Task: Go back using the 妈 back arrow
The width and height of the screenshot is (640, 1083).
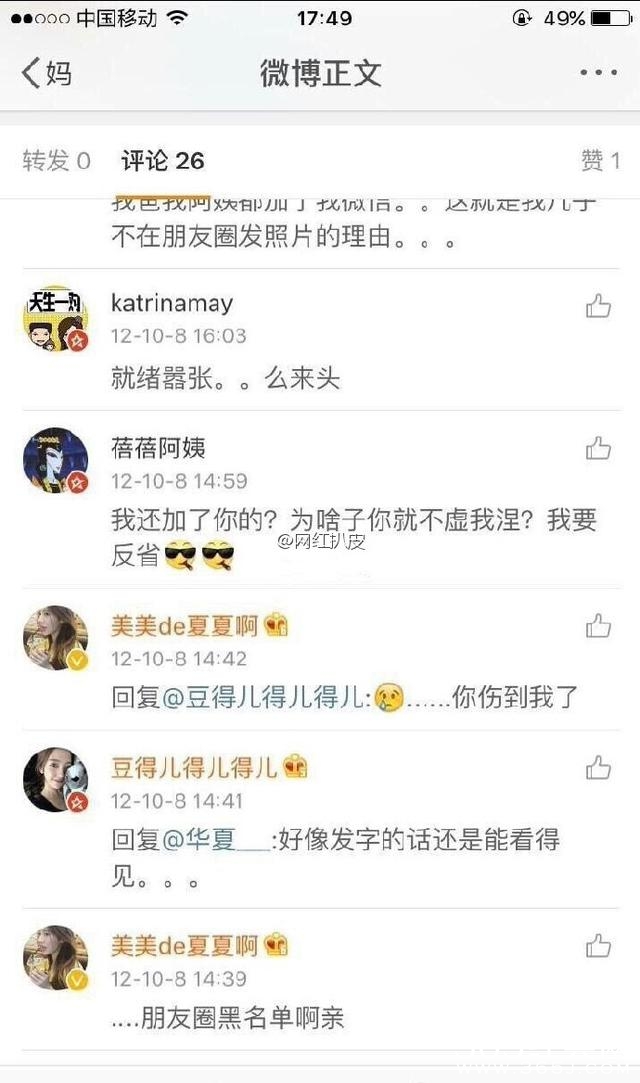Action: click(x=46, y=73)
